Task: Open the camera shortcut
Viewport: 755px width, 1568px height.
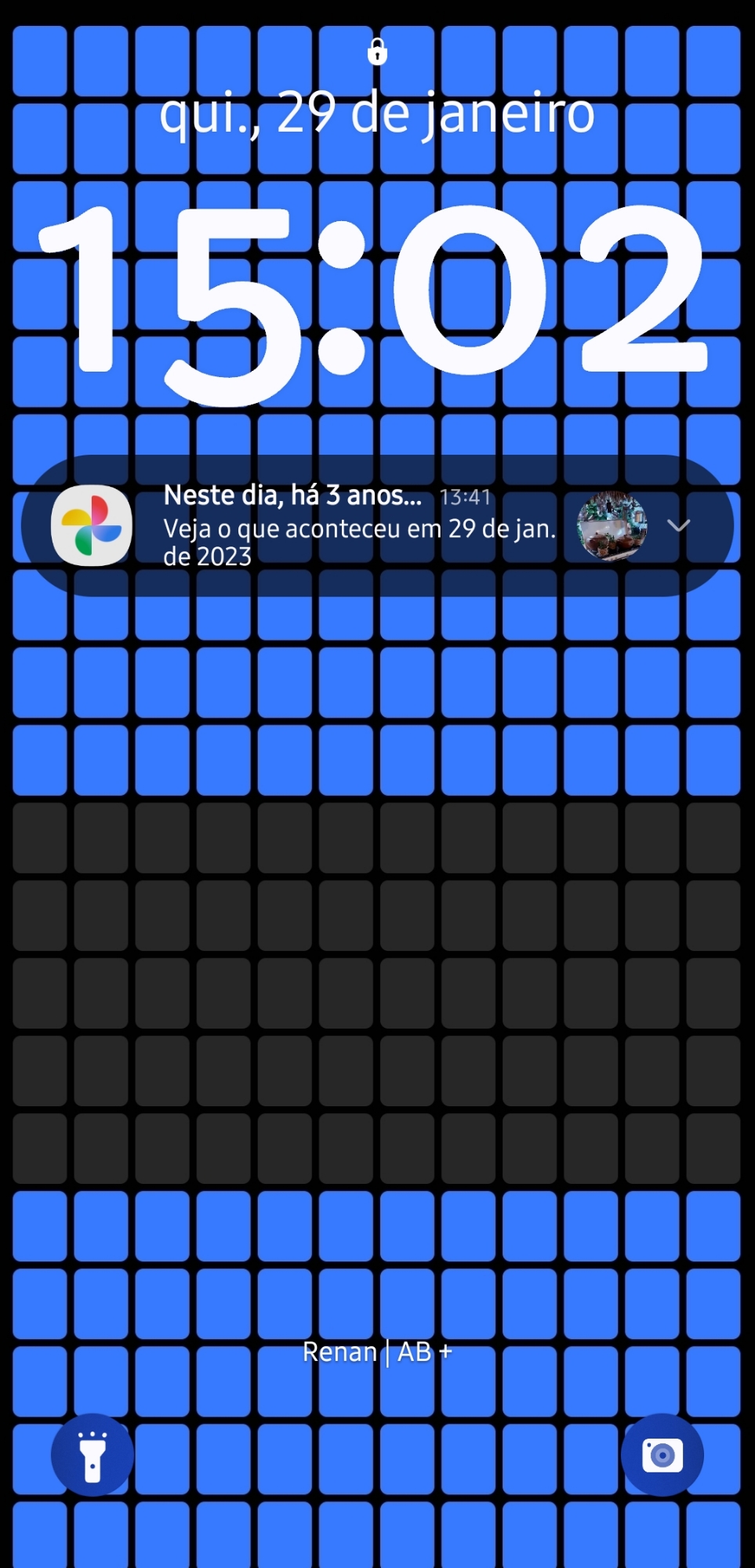Action: pos(662,1455)
